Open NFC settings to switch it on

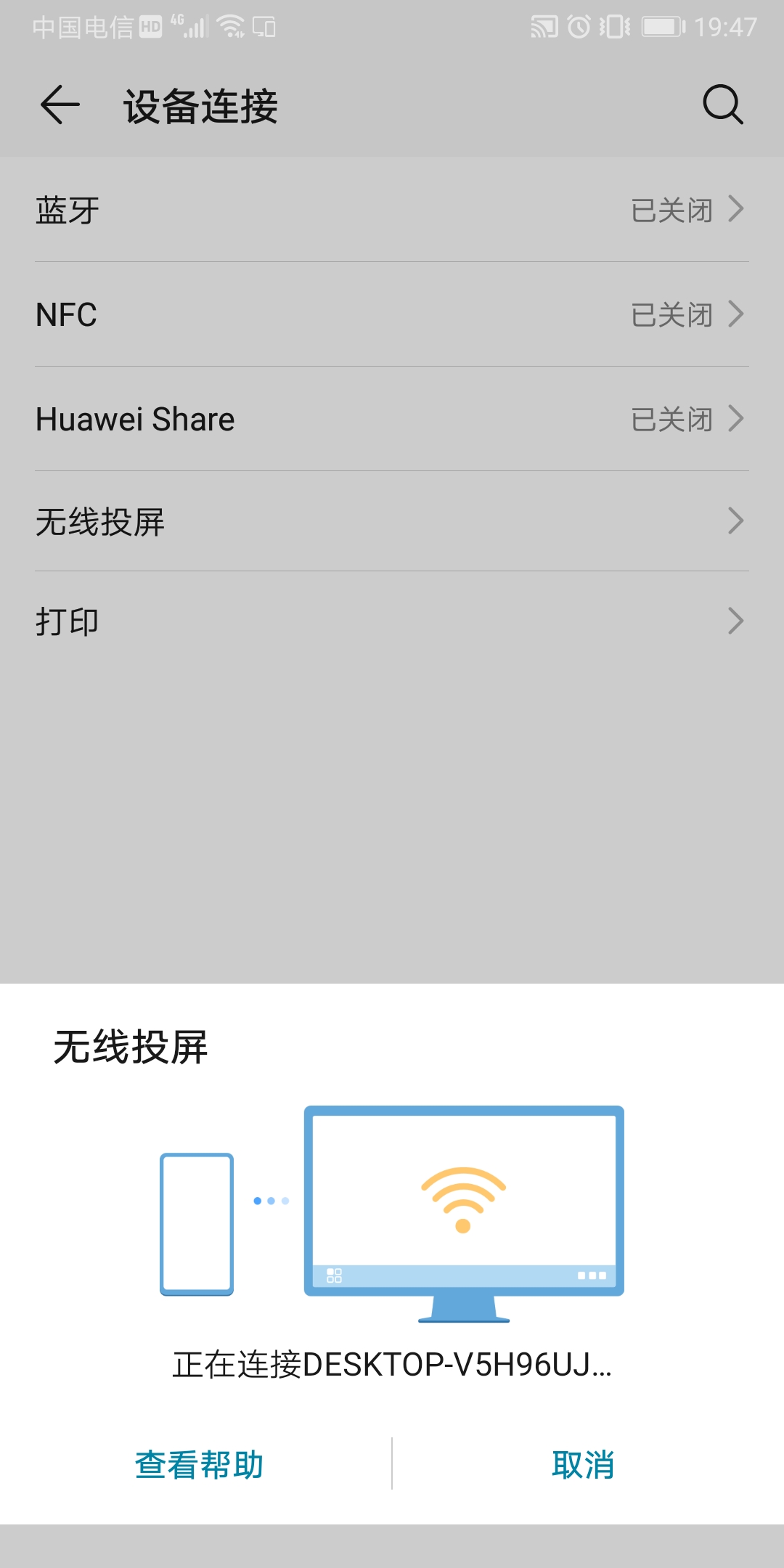point(392,314)
